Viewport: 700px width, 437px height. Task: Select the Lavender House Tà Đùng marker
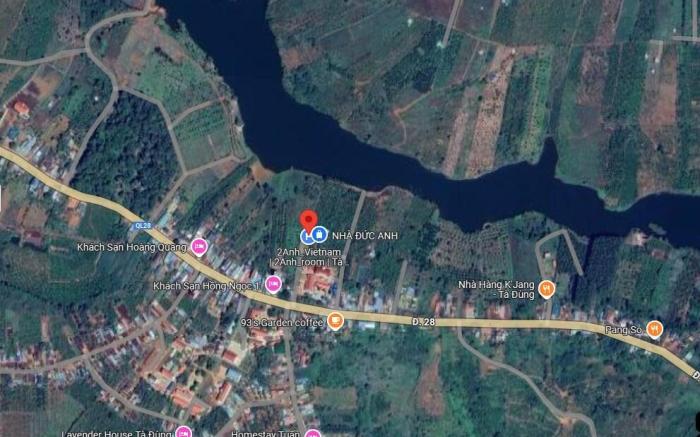pyautogui.click(x=183, y=432)
